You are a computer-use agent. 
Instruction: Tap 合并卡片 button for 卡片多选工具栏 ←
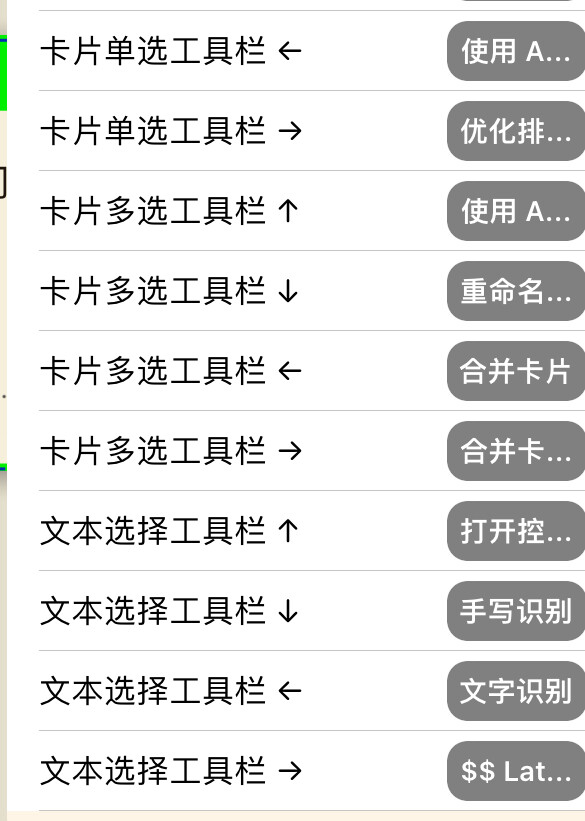516,371
